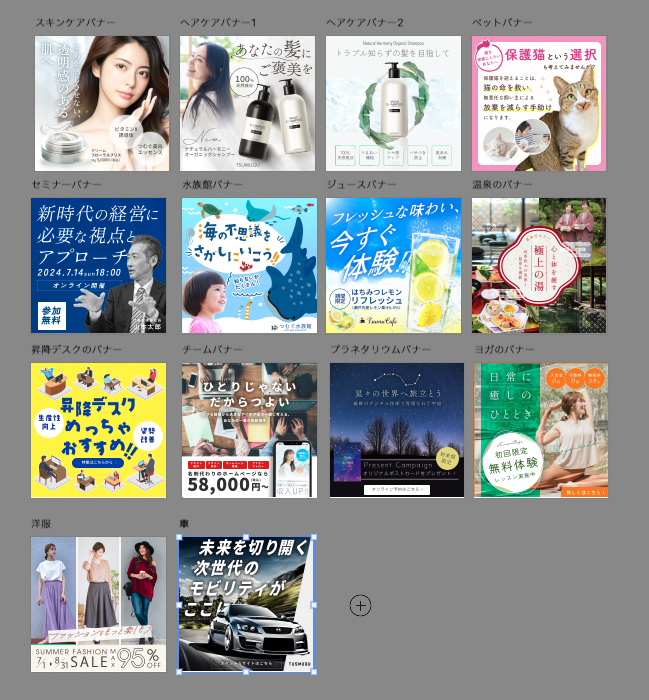The image size is (649, 700).
Task: Select the スキンケアバナー artboard
Action: tap(102, 104)
